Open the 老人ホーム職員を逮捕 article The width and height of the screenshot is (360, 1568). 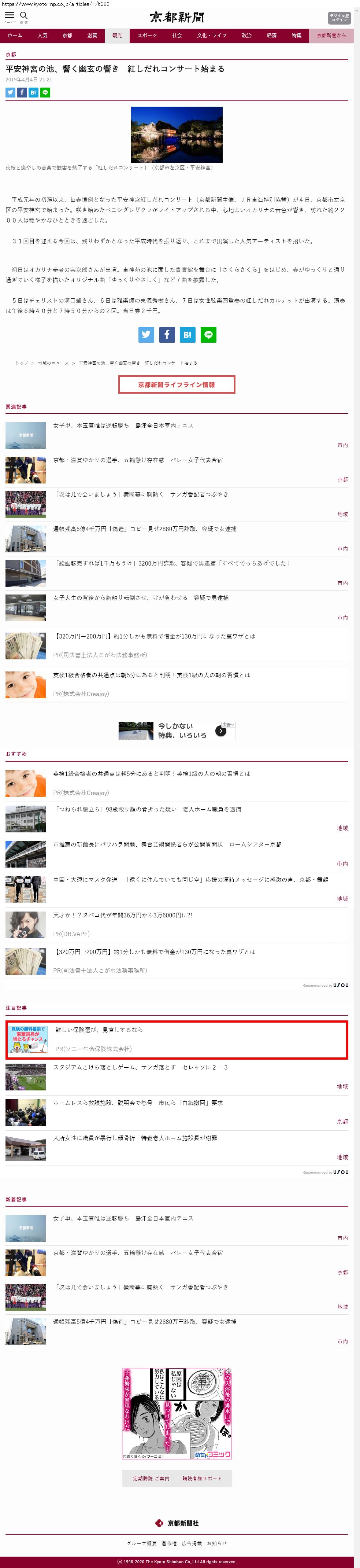(x=146, y=809)
